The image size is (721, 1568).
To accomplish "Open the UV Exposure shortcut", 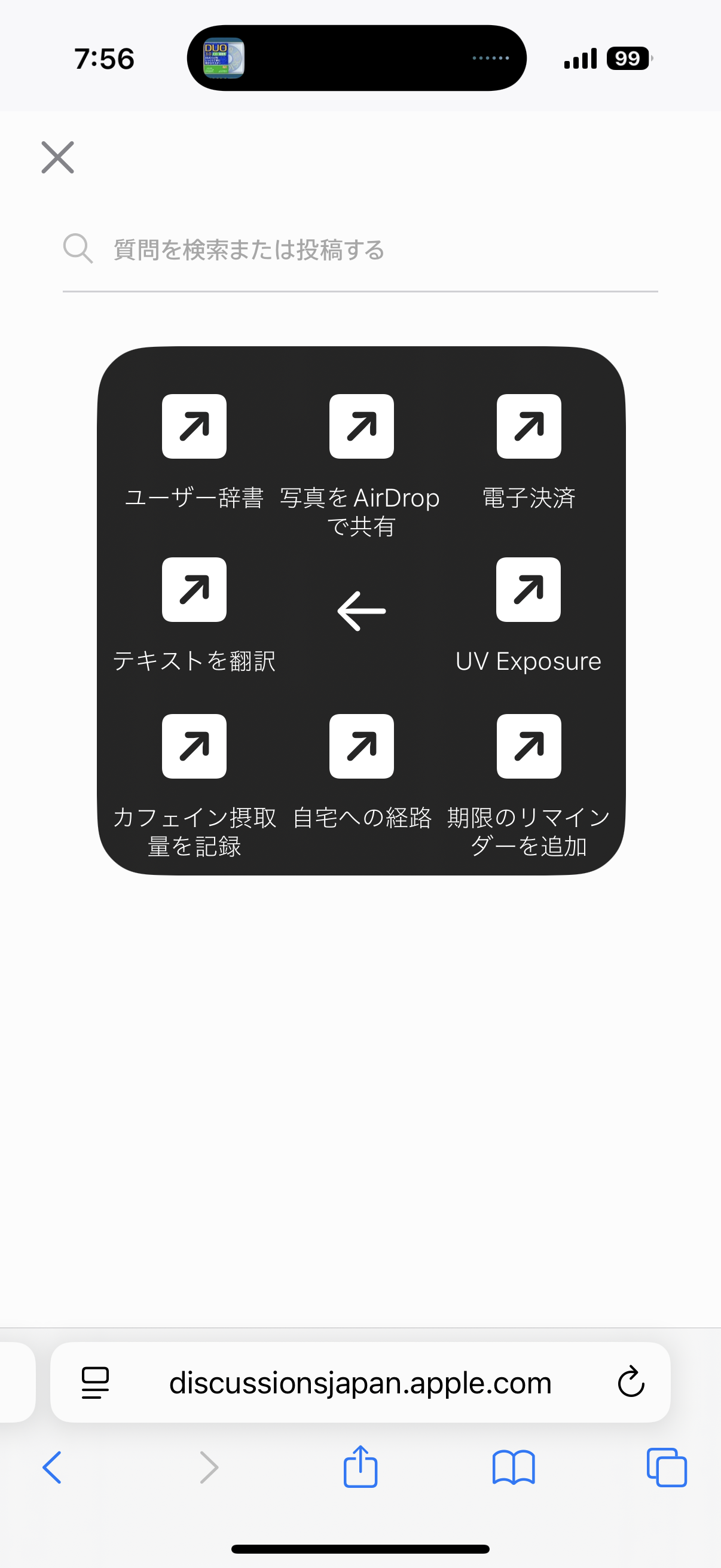I will pyautogui.click(x=528, y=589).
